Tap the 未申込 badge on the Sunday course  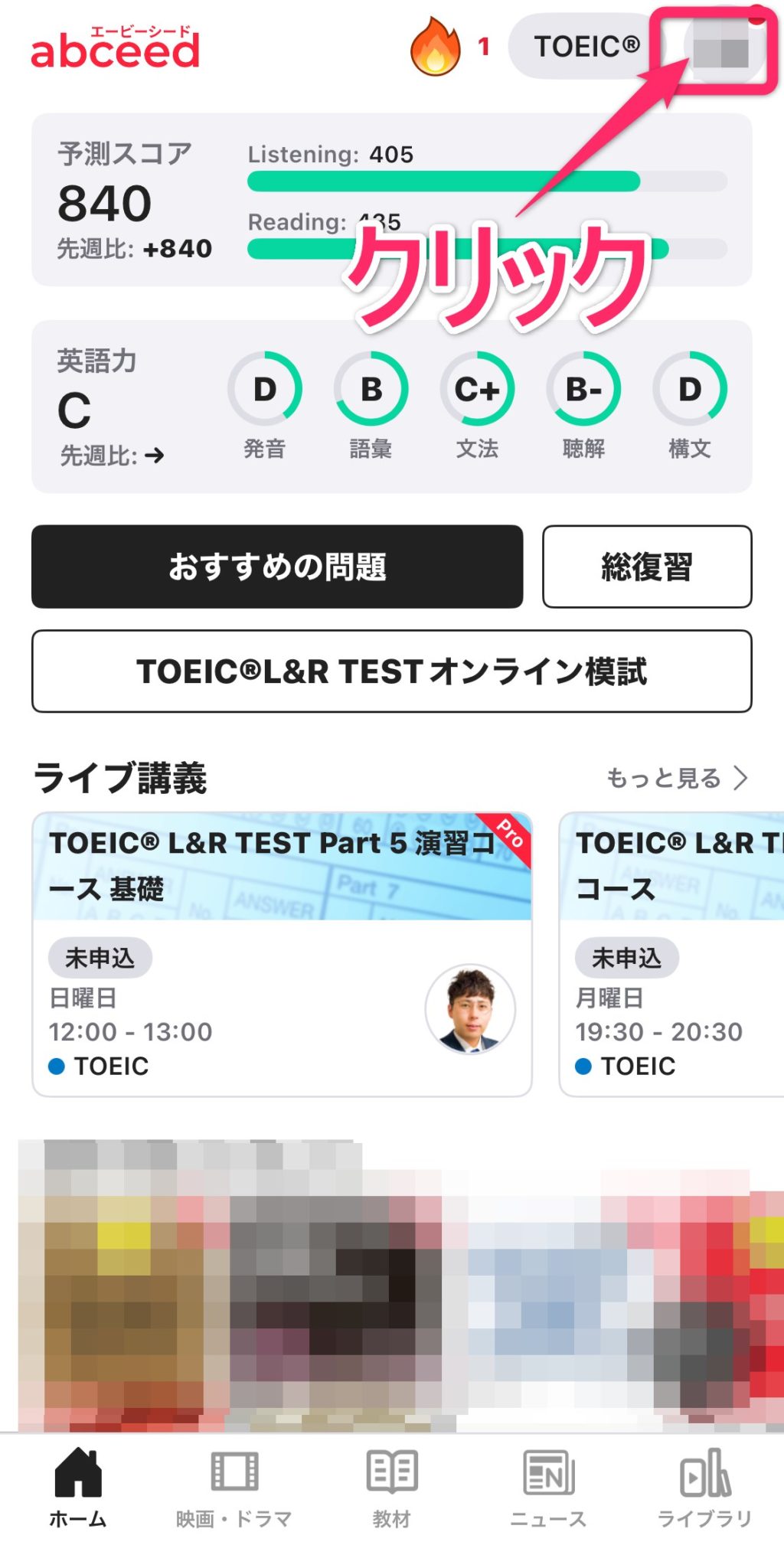point(101,957)
